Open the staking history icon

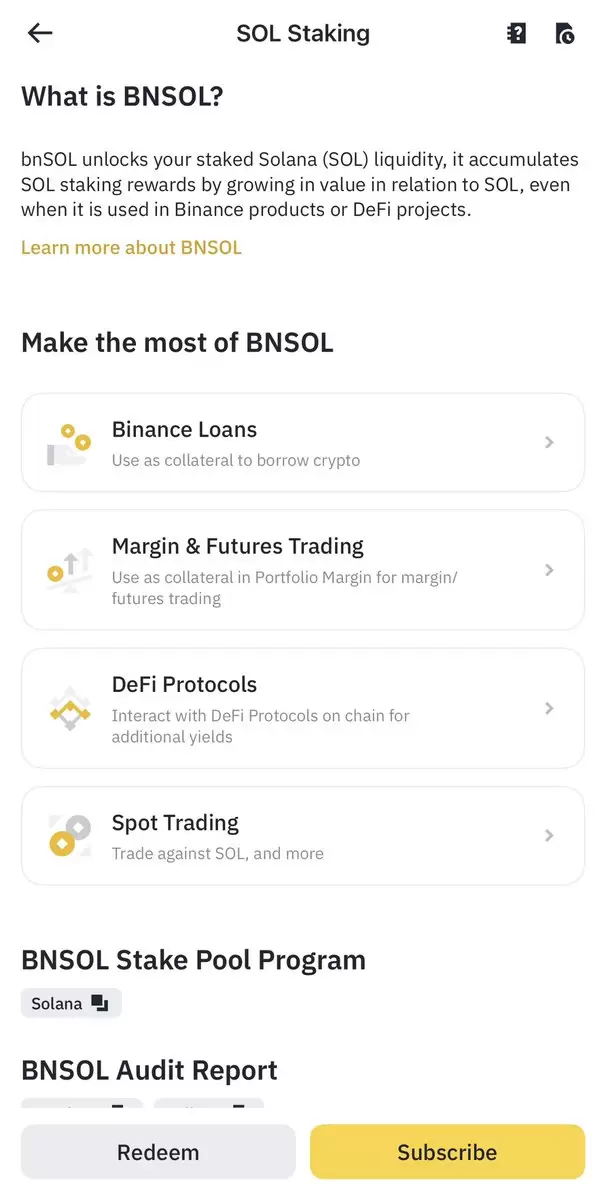[x=565, y=33]
